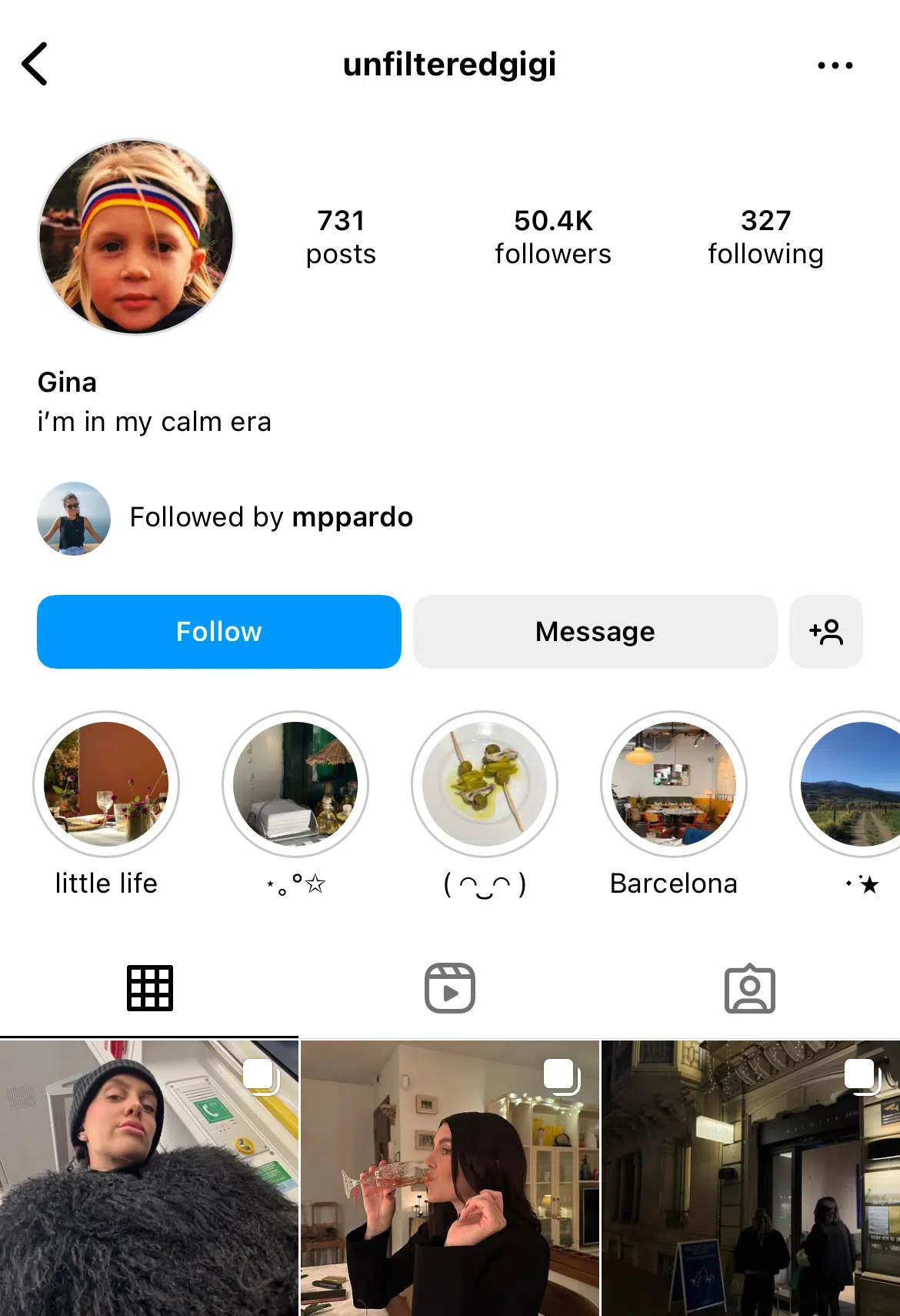Switch to the Reels tab

(450, 988)
